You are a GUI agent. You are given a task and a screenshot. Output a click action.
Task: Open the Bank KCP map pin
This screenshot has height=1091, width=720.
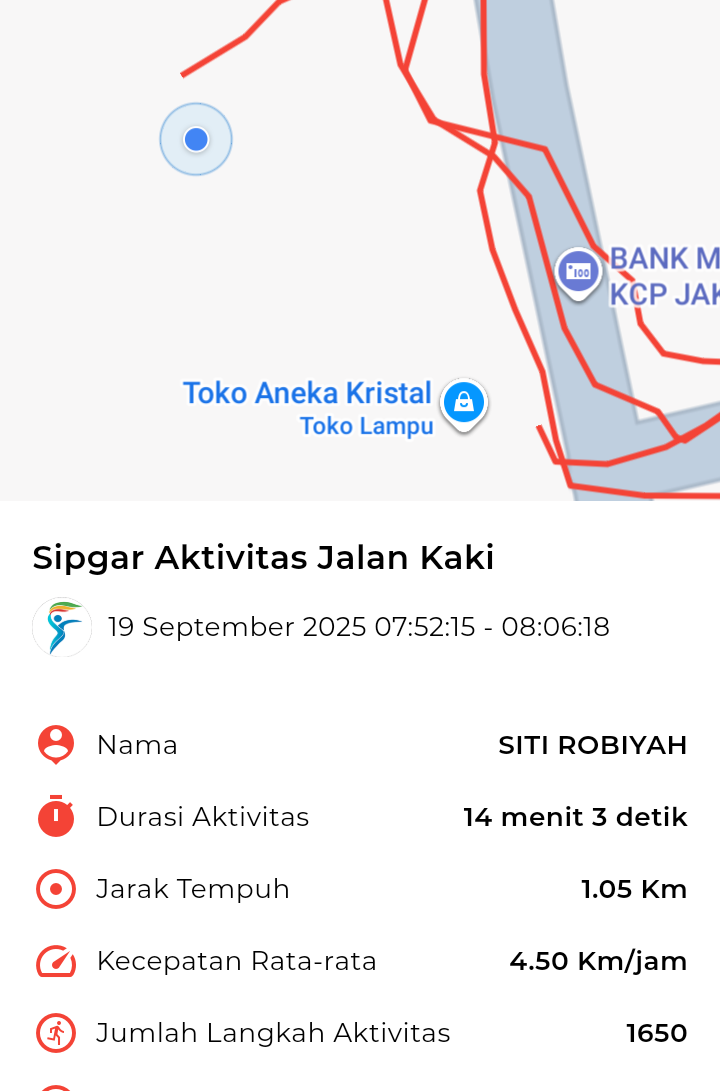point(578,271)
